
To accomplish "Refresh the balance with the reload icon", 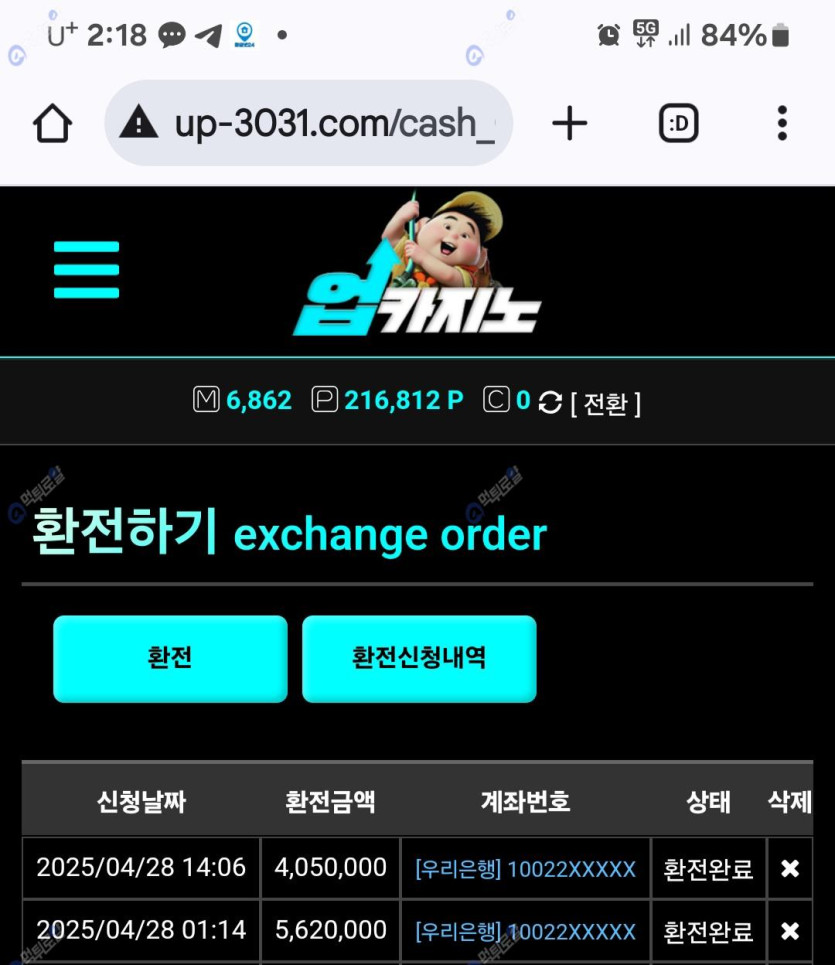I will pyautogui.click(x=550, y=403).
